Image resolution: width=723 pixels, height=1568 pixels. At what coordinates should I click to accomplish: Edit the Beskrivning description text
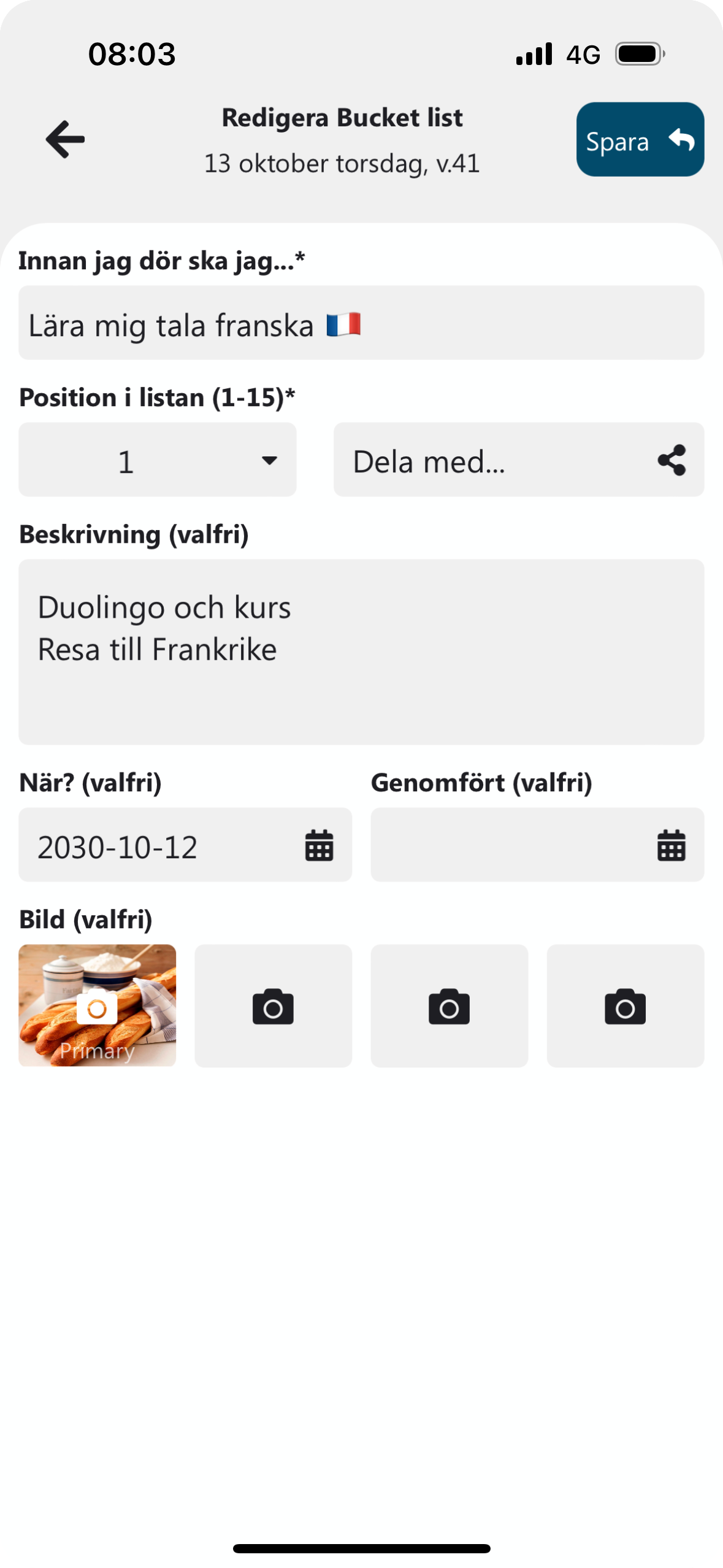click(361, 651)
